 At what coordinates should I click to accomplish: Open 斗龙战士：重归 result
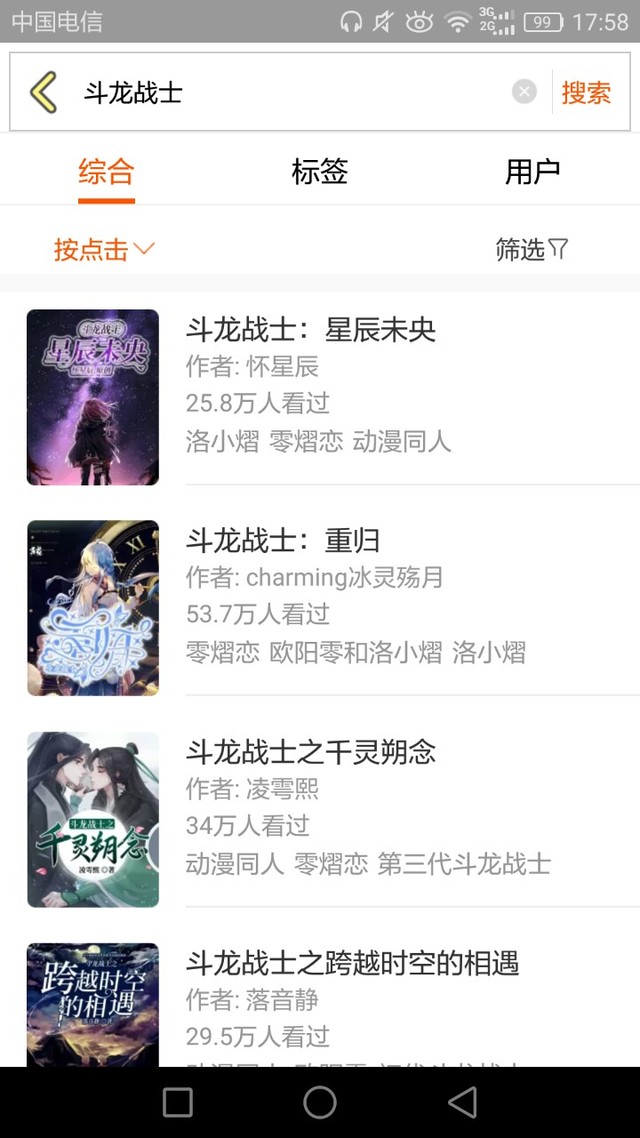tap(320, 607)
